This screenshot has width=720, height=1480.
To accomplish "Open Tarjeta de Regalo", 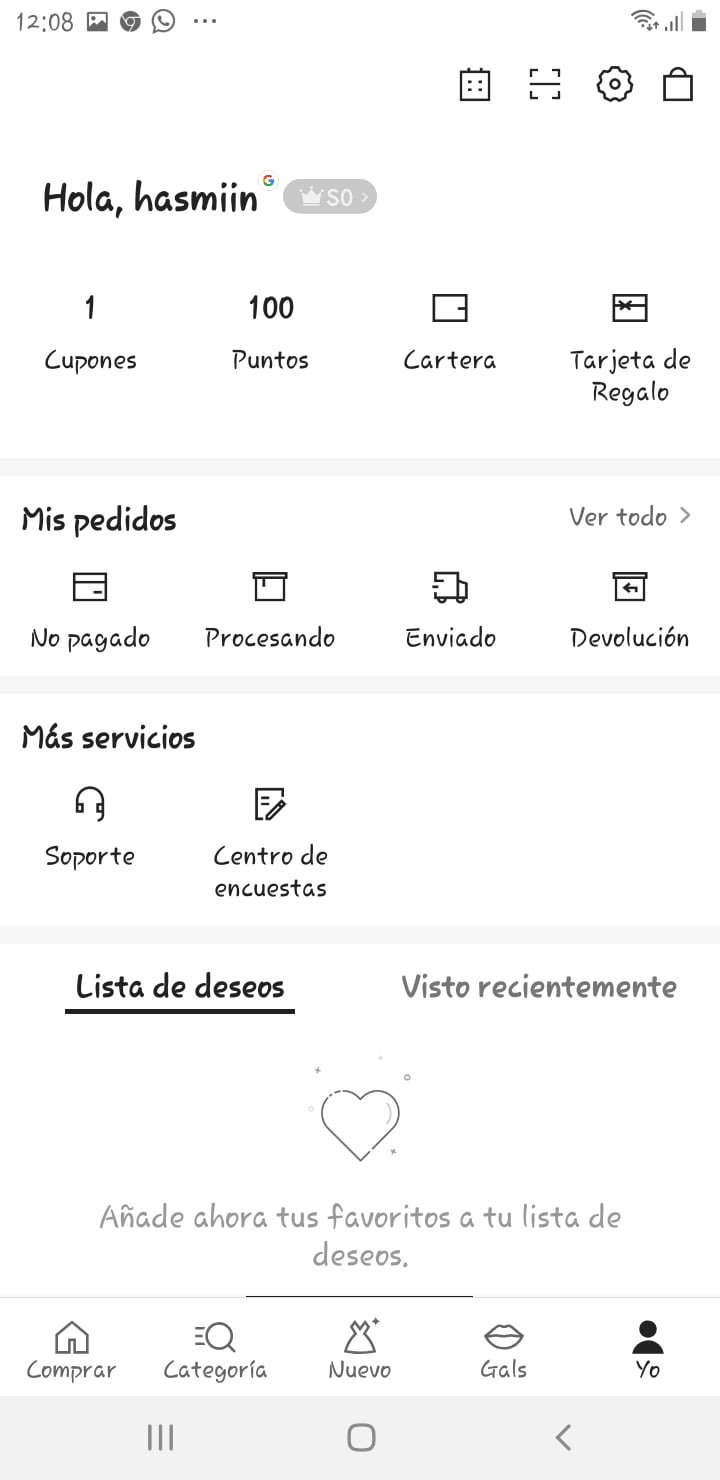I will click(x=630, y=347).
